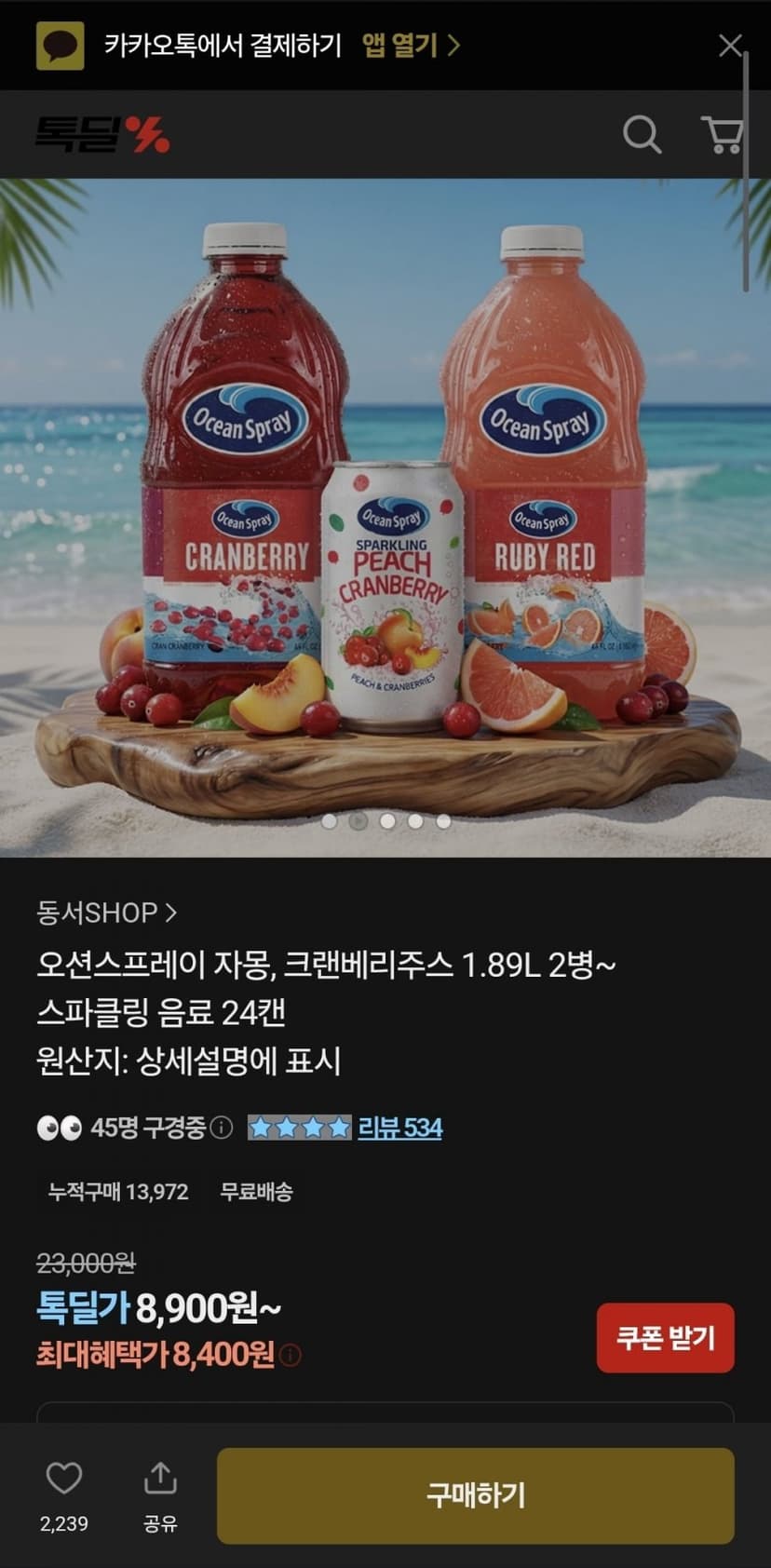Dismiss the KakaoTalk payment banner
Image resolution: width=771 pixels, height=1568 pixels.
731,45
